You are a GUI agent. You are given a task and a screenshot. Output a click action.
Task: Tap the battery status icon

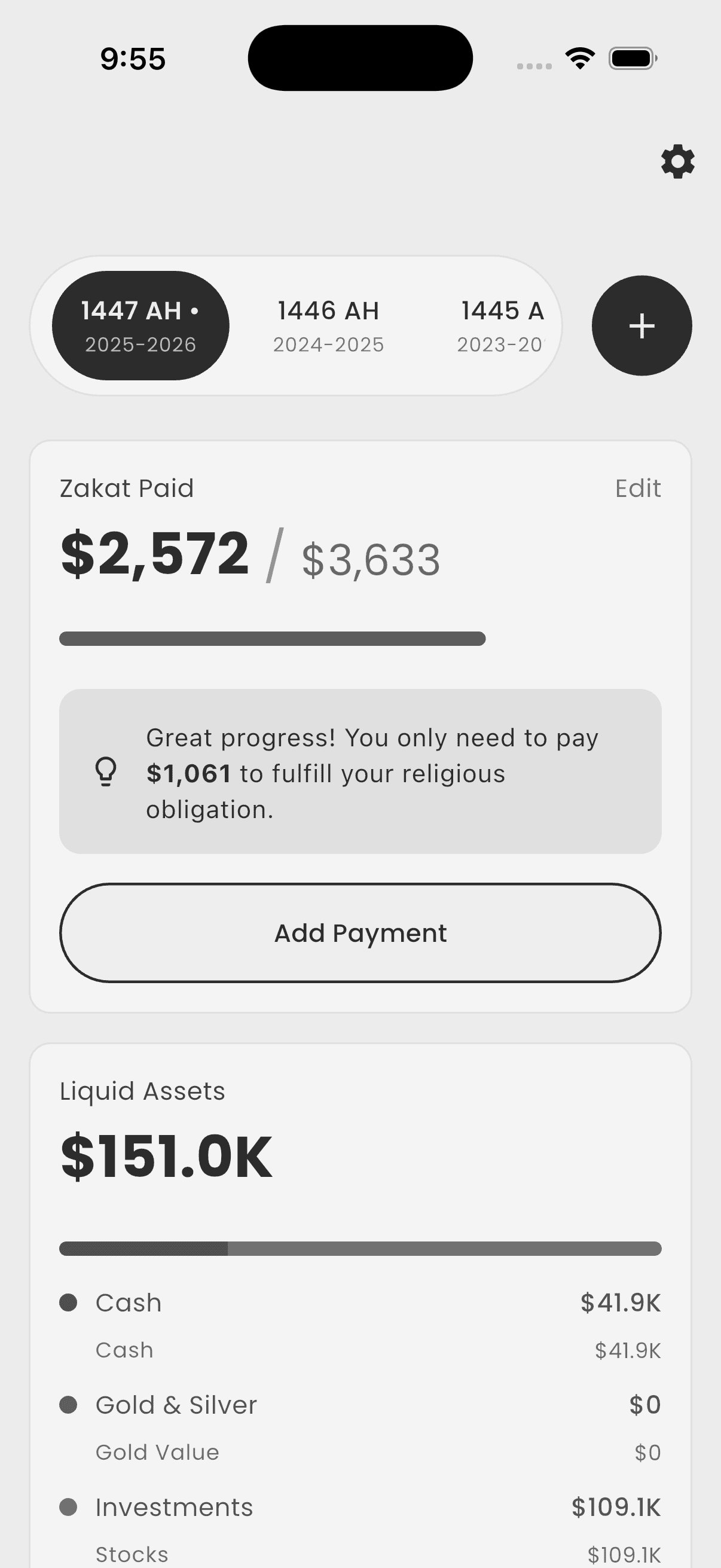pos(631,57)
